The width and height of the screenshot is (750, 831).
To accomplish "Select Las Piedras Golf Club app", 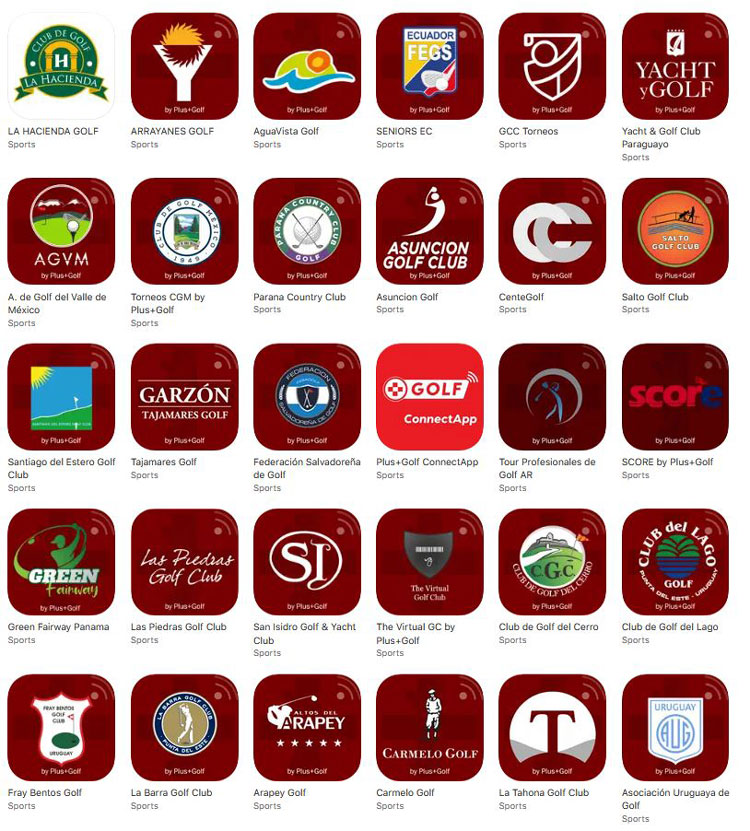I will click(184, 562).
